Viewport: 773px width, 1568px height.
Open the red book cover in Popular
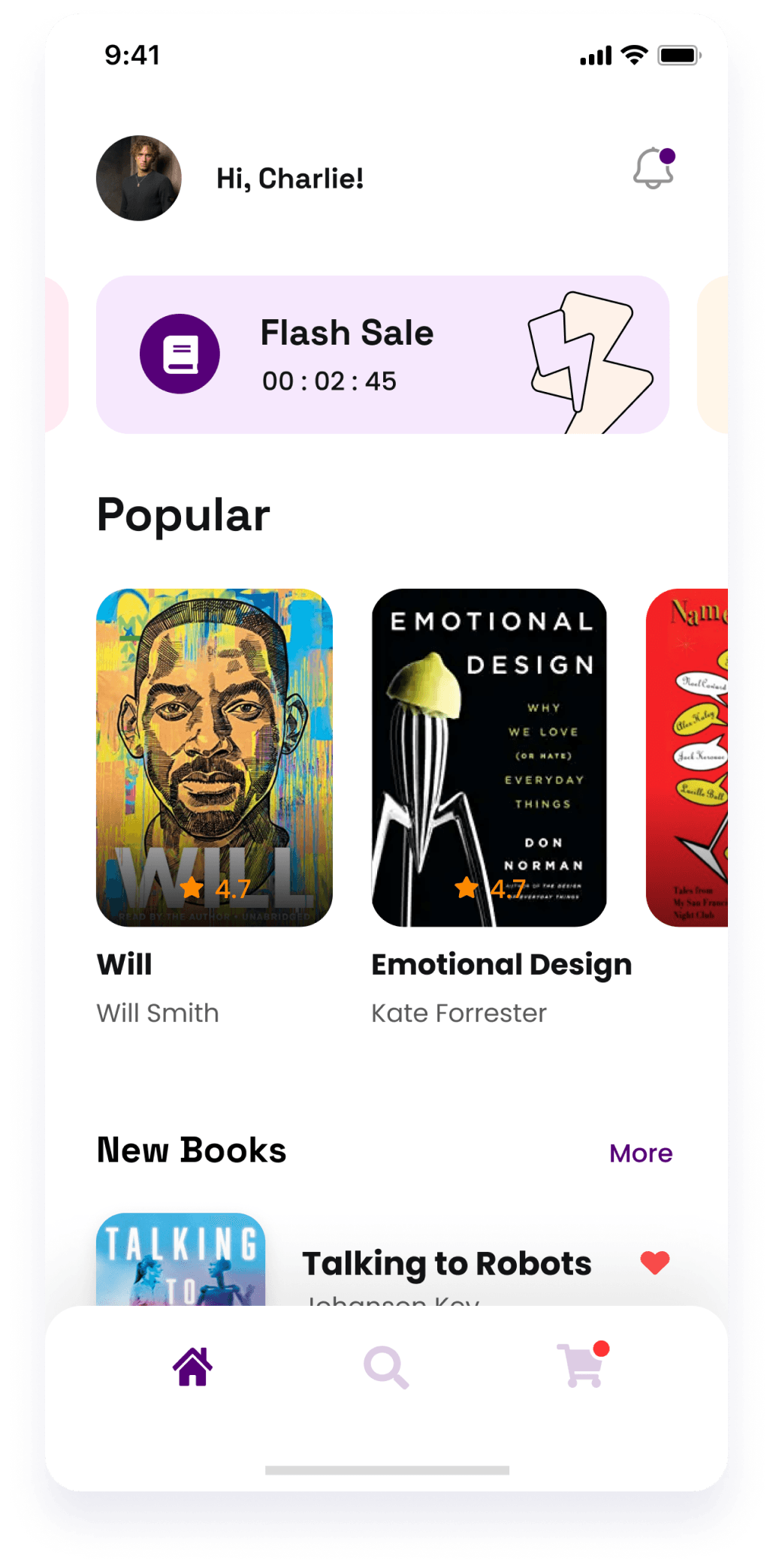[687, 757]
